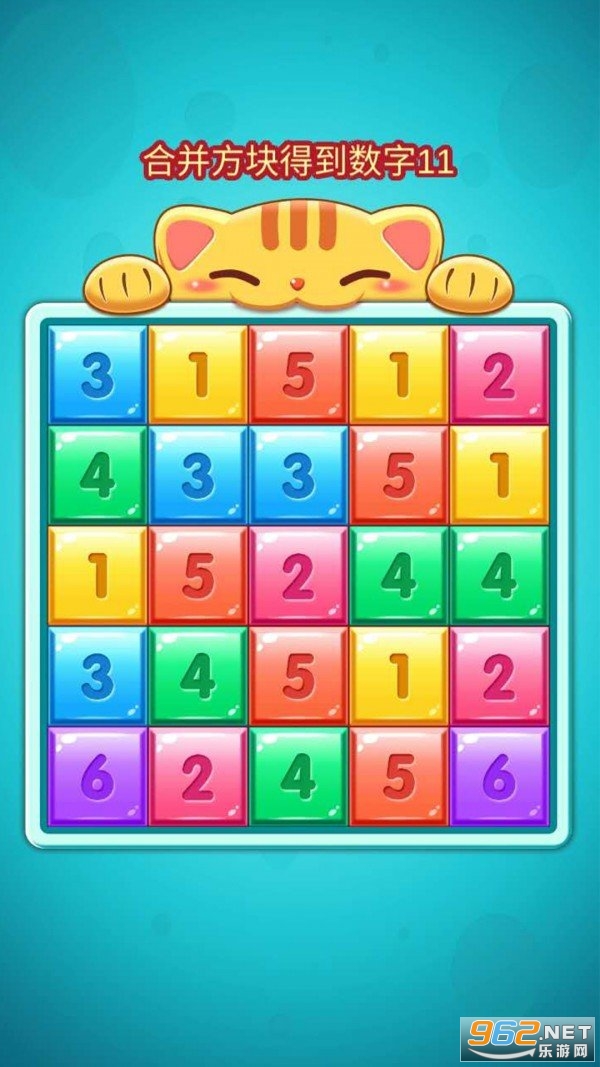Tap the red 5 tile between two yellow 1 tiles

click(298, 374)
